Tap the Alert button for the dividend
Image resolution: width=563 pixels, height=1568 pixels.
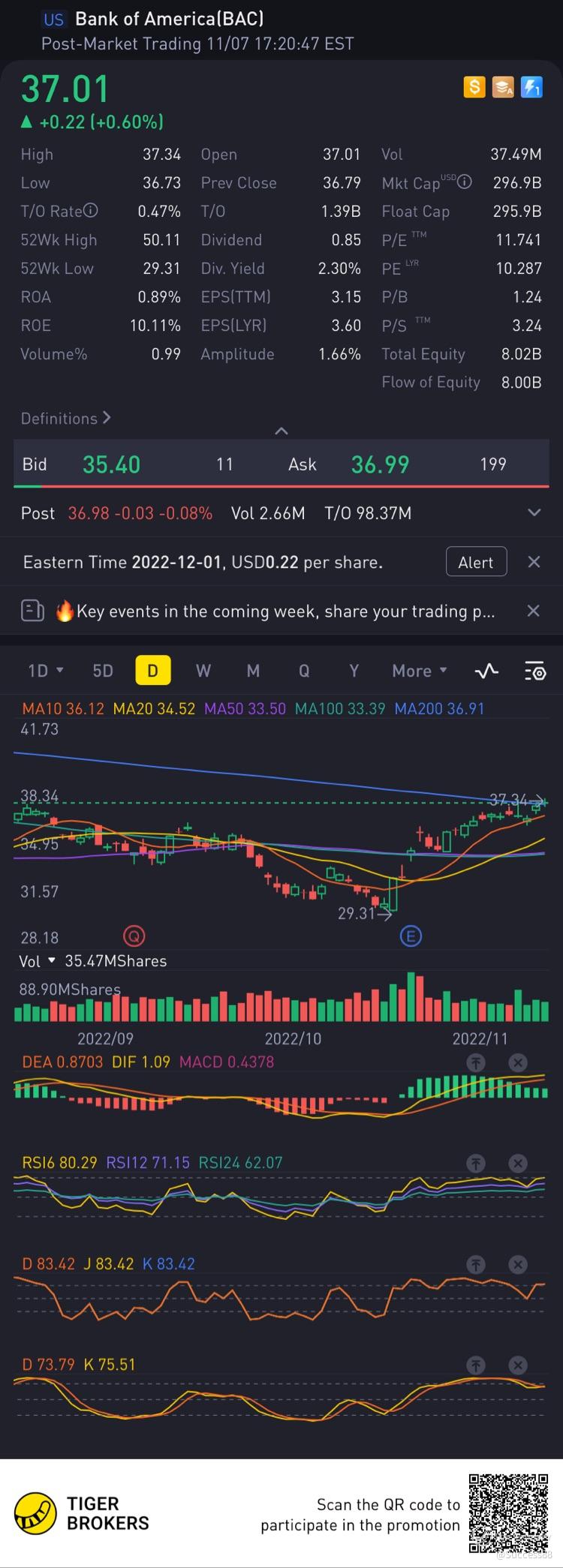pyautogui.click(x=476, y=563)
